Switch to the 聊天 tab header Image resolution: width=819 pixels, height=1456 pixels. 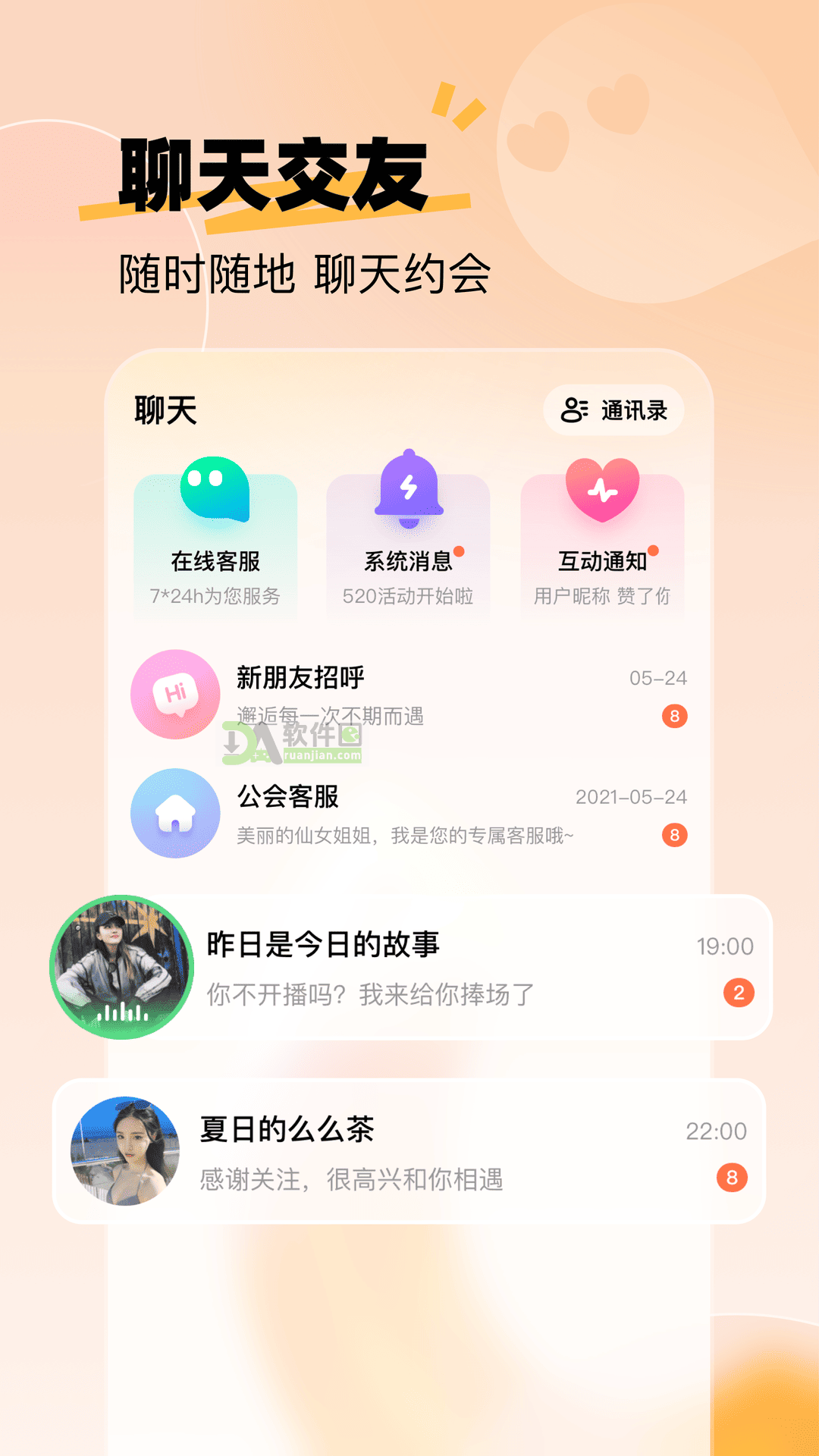tap(163, 407)
